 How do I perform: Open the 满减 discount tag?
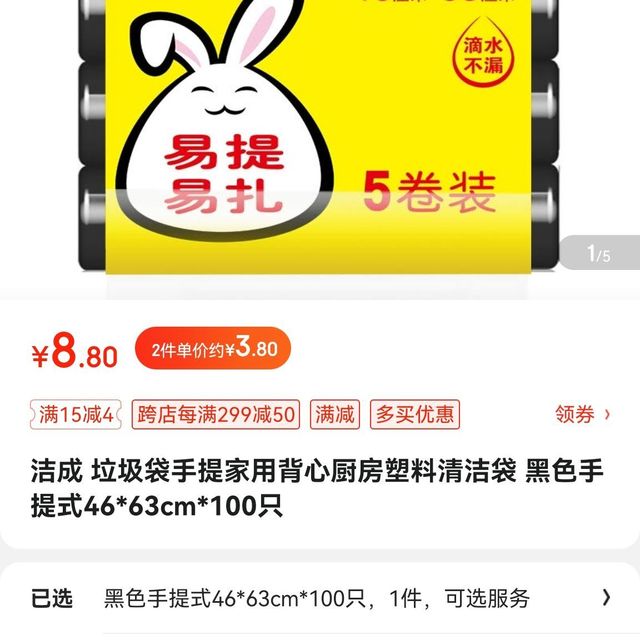pos(336,414)
